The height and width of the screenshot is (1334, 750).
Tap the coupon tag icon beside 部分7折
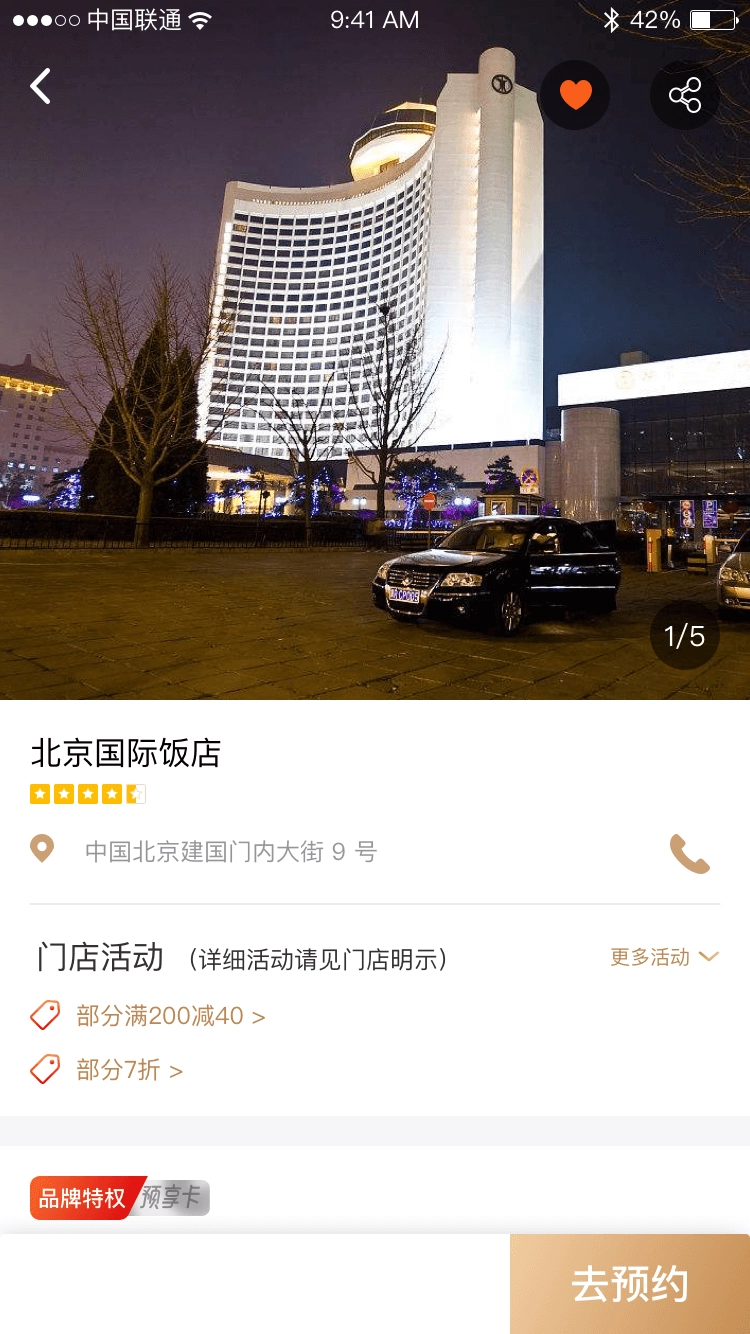click(x=44, y=1069)
